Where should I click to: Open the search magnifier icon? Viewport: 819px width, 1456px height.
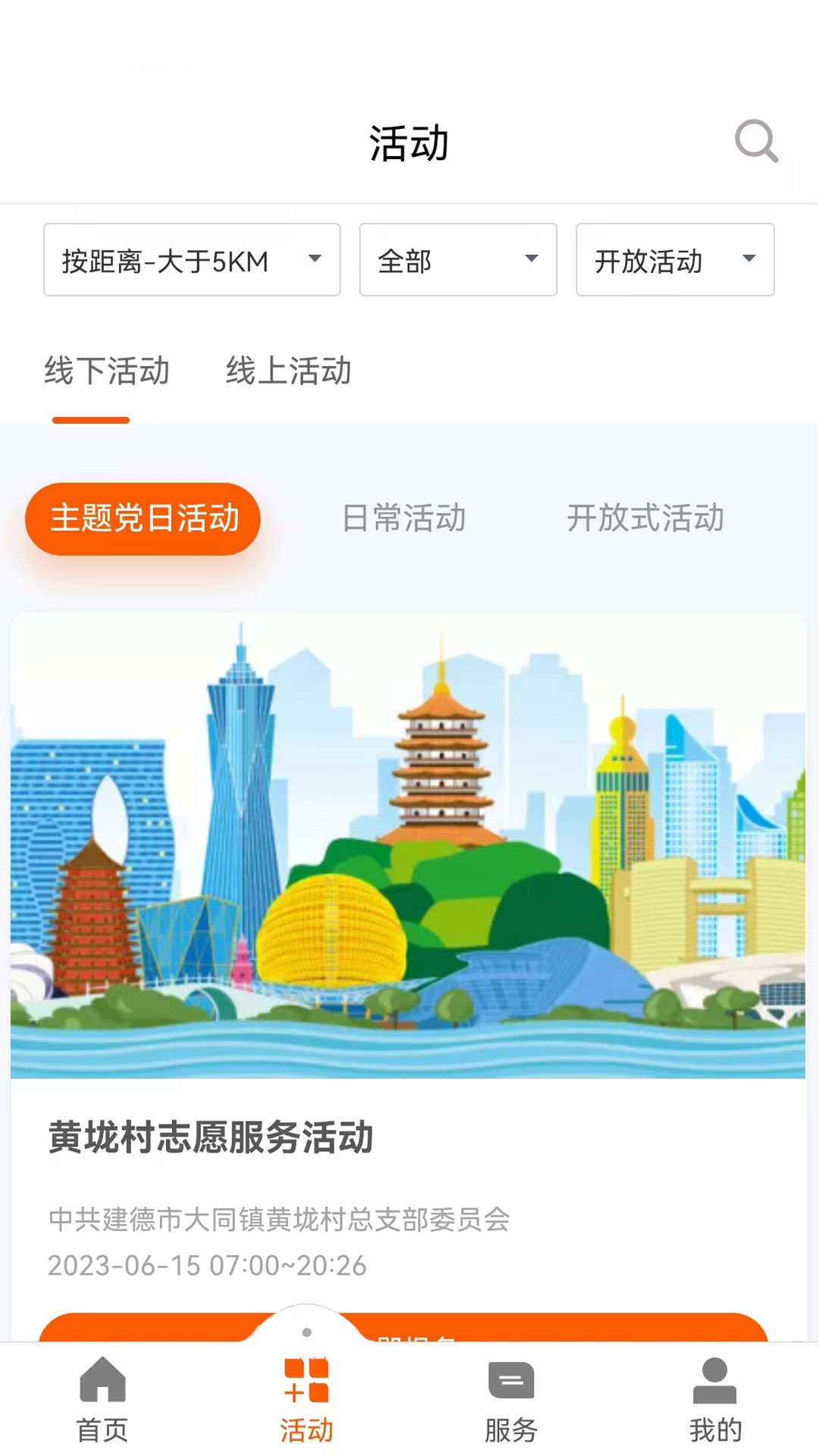pyautogui.click(x=755, y=141)
